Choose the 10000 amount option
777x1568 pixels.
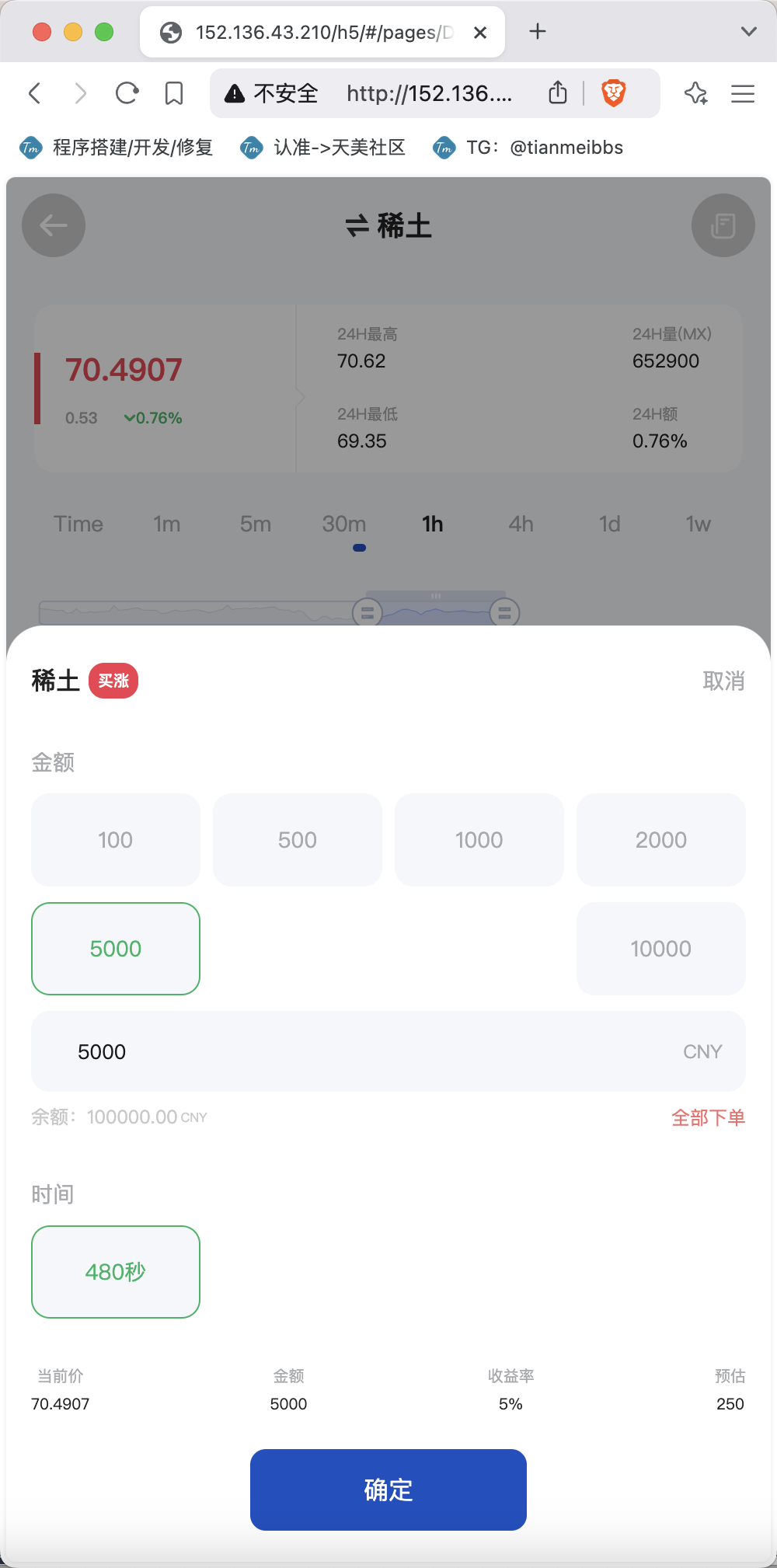(661, 949)
